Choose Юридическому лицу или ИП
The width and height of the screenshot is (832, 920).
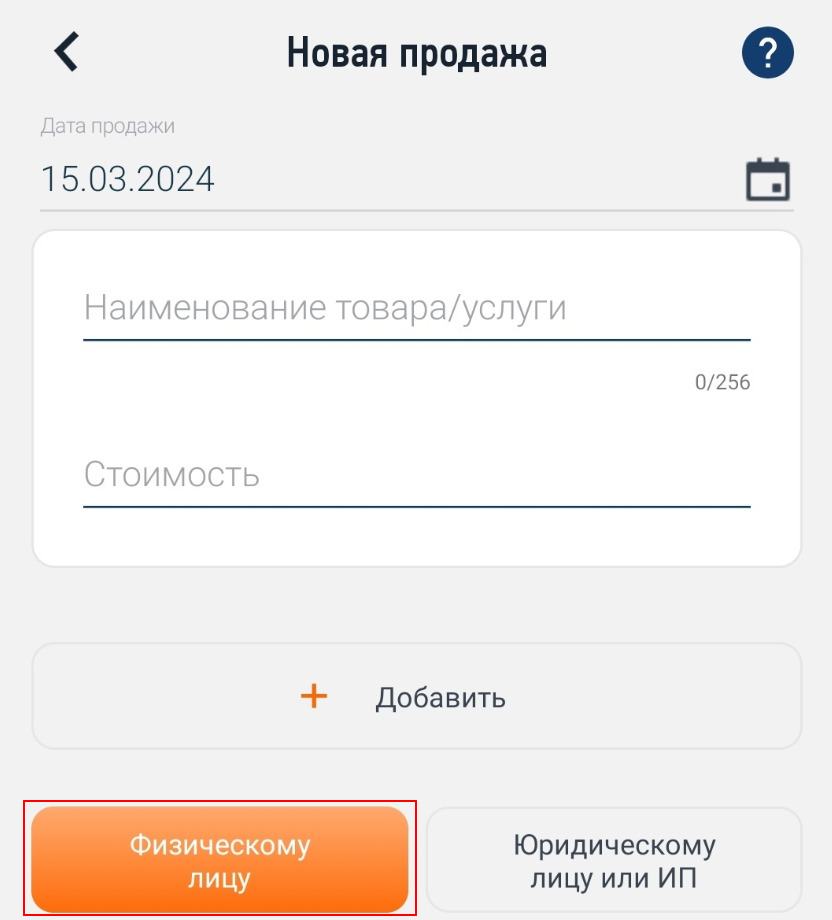click(614, 860)
